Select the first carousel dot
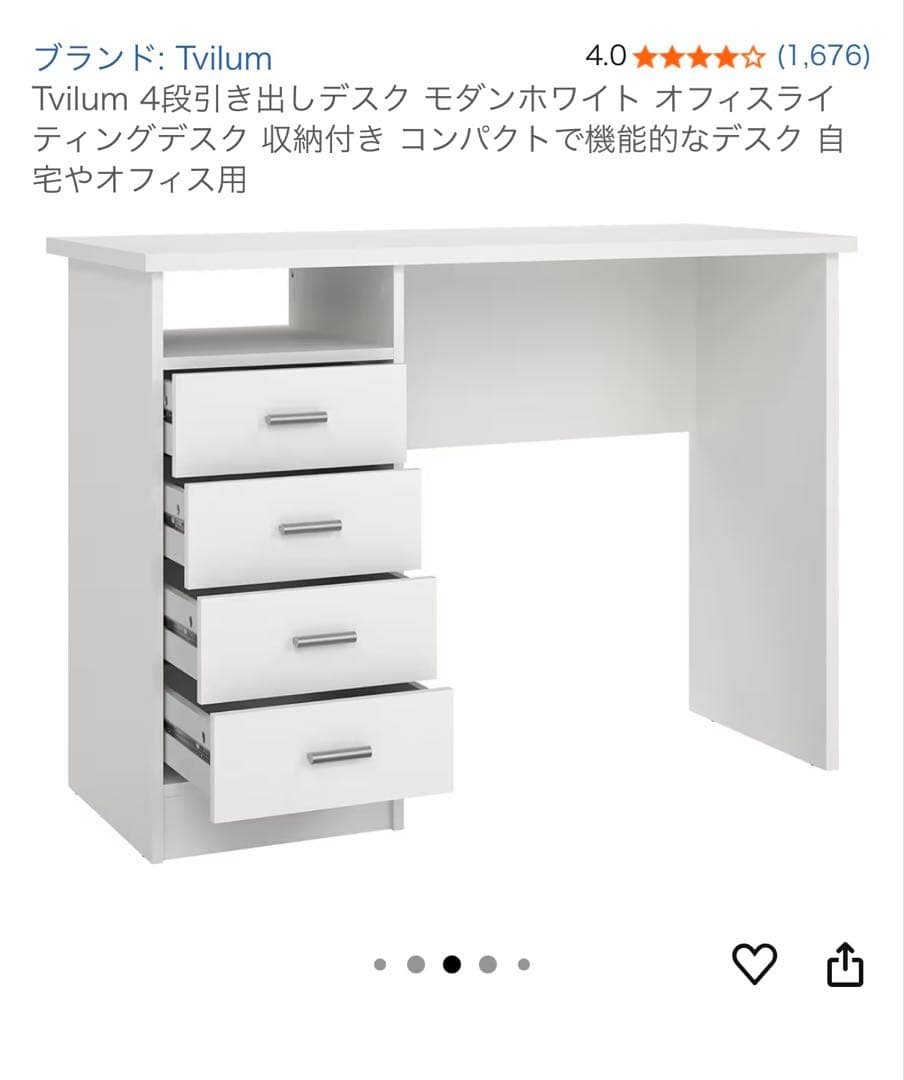The width and height of the screenshot is (904, 1080). pyautogui.click(x=378, y=966)
